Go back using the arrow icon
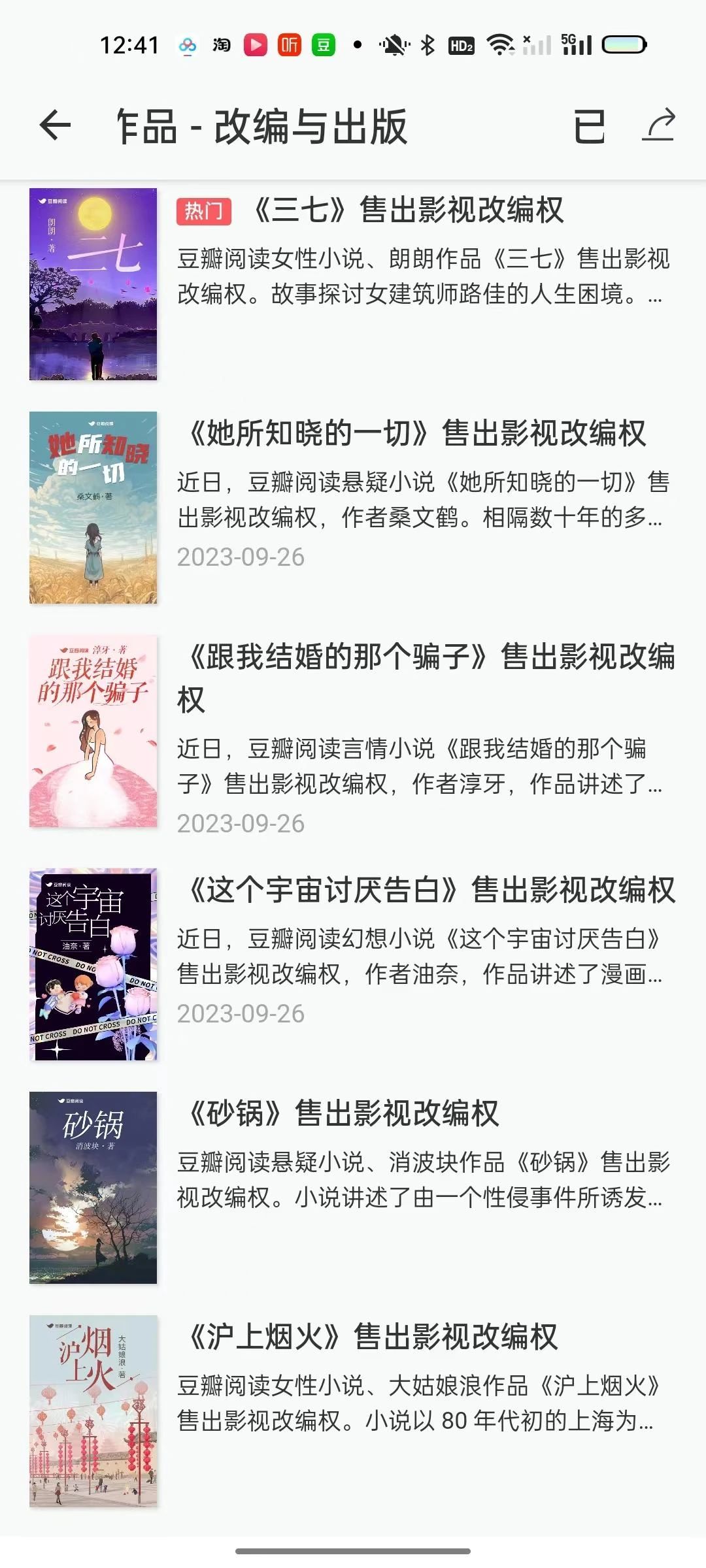706x1568 pixels. [x=55, y=125]
